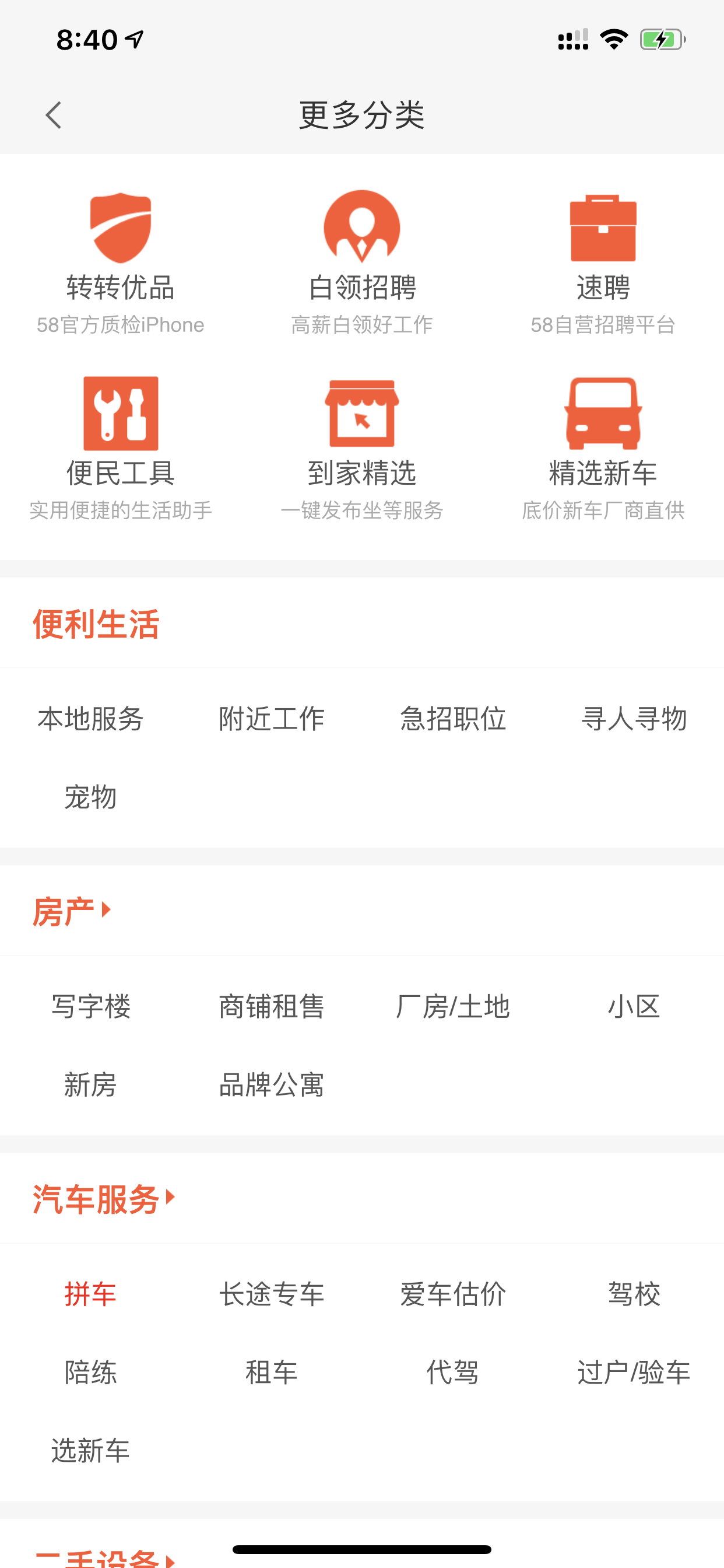The height and width of the screenshot is (1568, 724).
Task: Open 品牌公寓
Action: (271, 1084)
